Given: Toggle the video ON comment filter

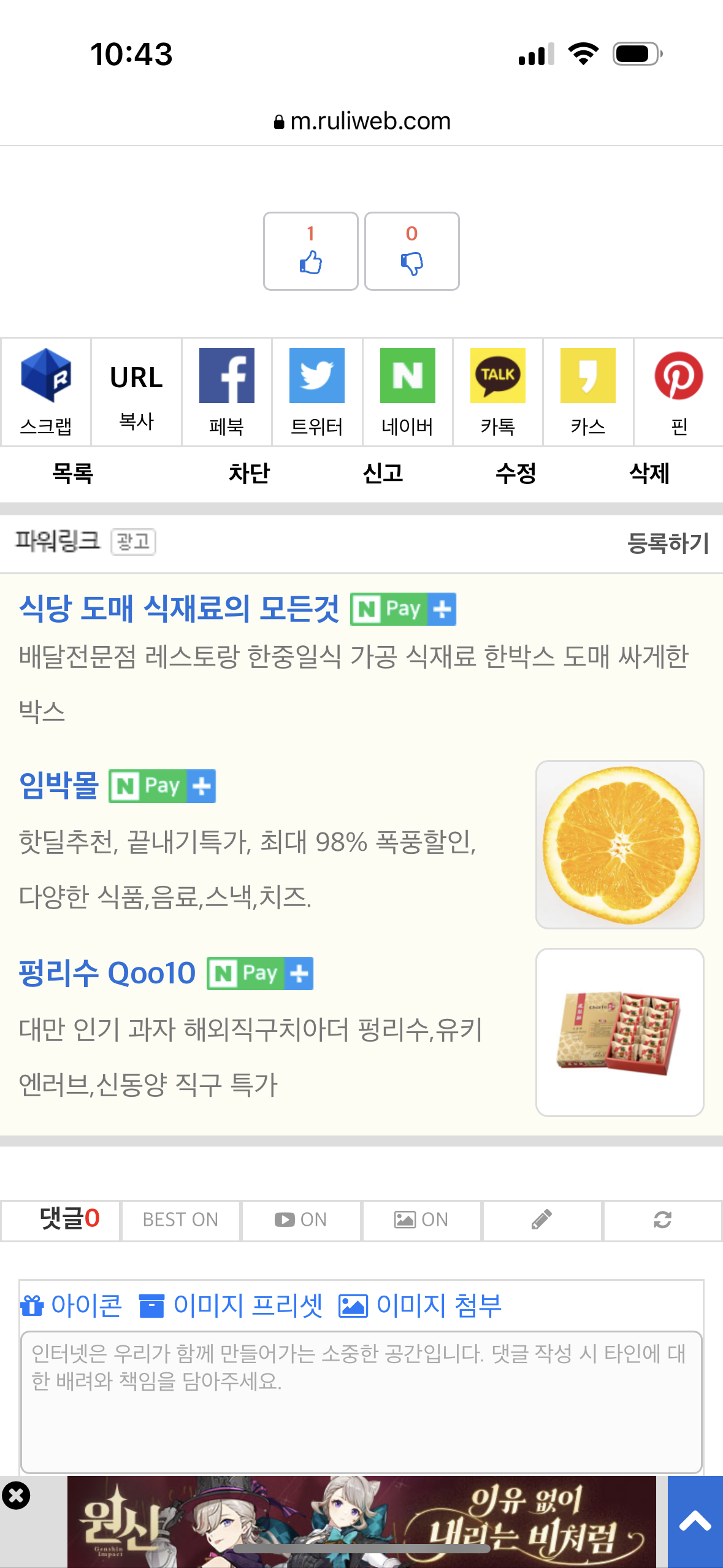Looking at the screenshot, I should coord(301,1220).
